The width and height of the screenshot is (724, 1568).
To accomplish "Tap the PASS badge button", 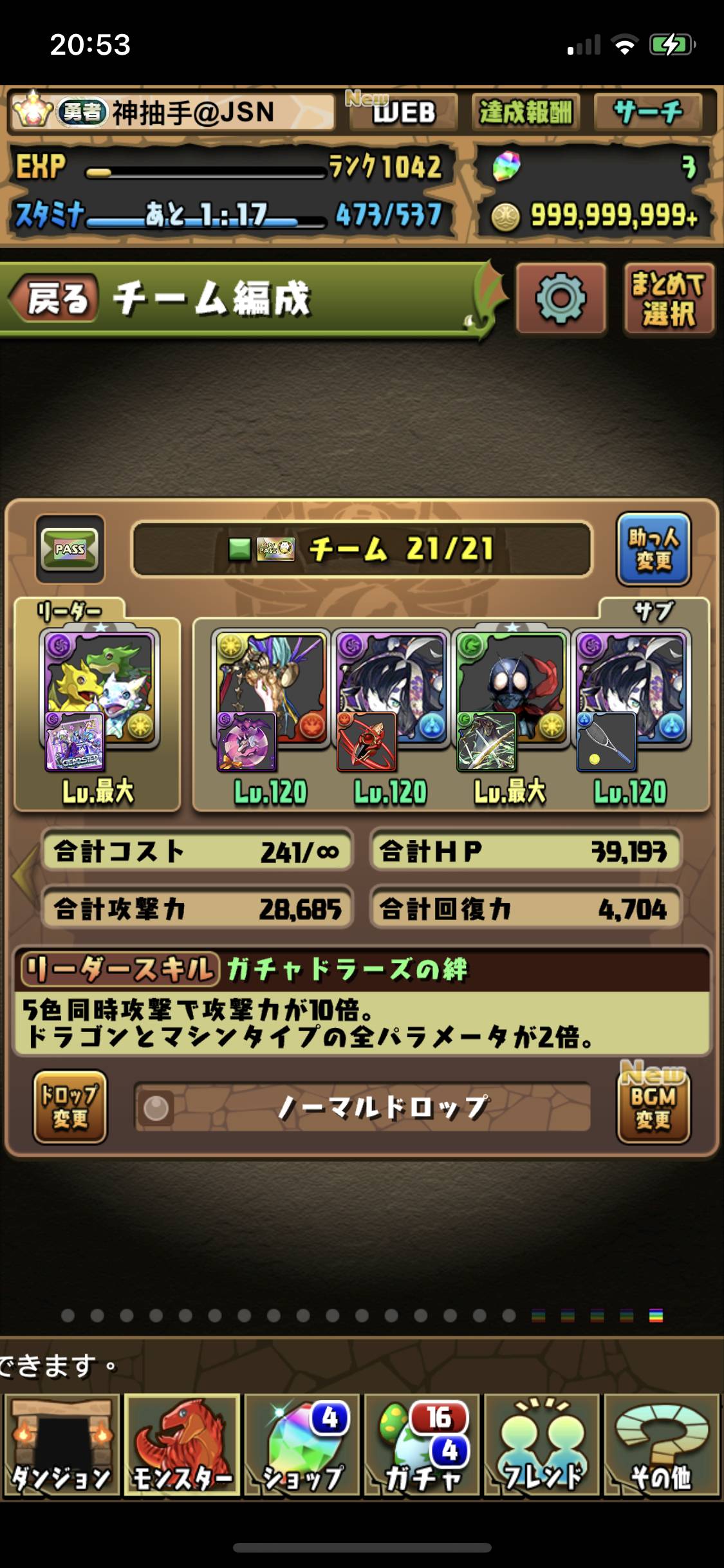I will pyautogui.click(x=70, y=549).
